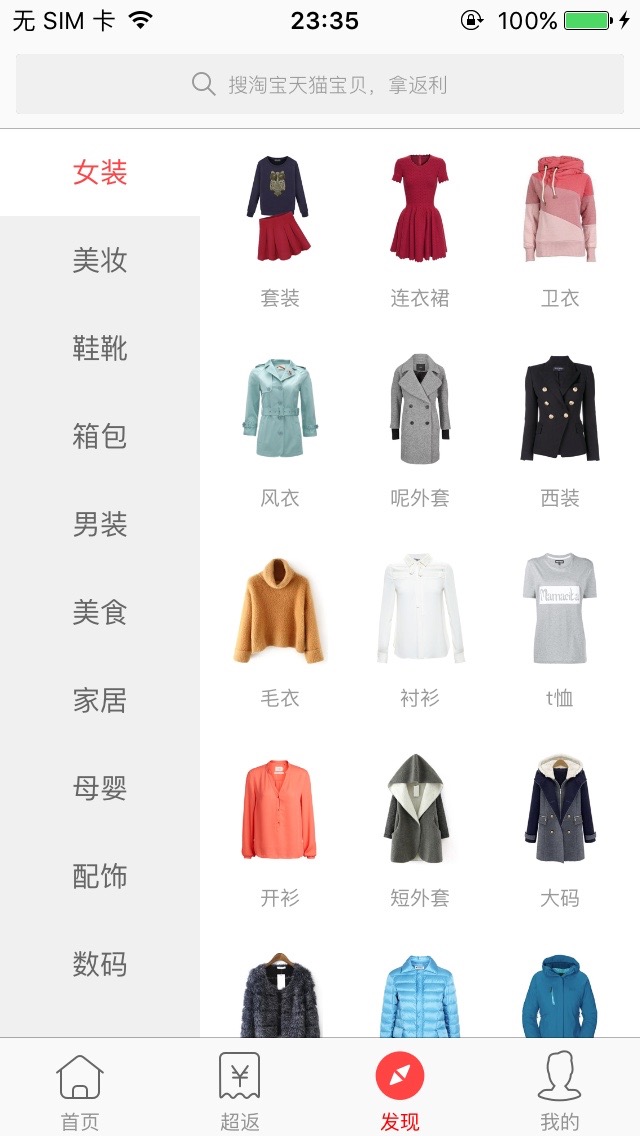Open the 套装 product tile

[279, 210]
